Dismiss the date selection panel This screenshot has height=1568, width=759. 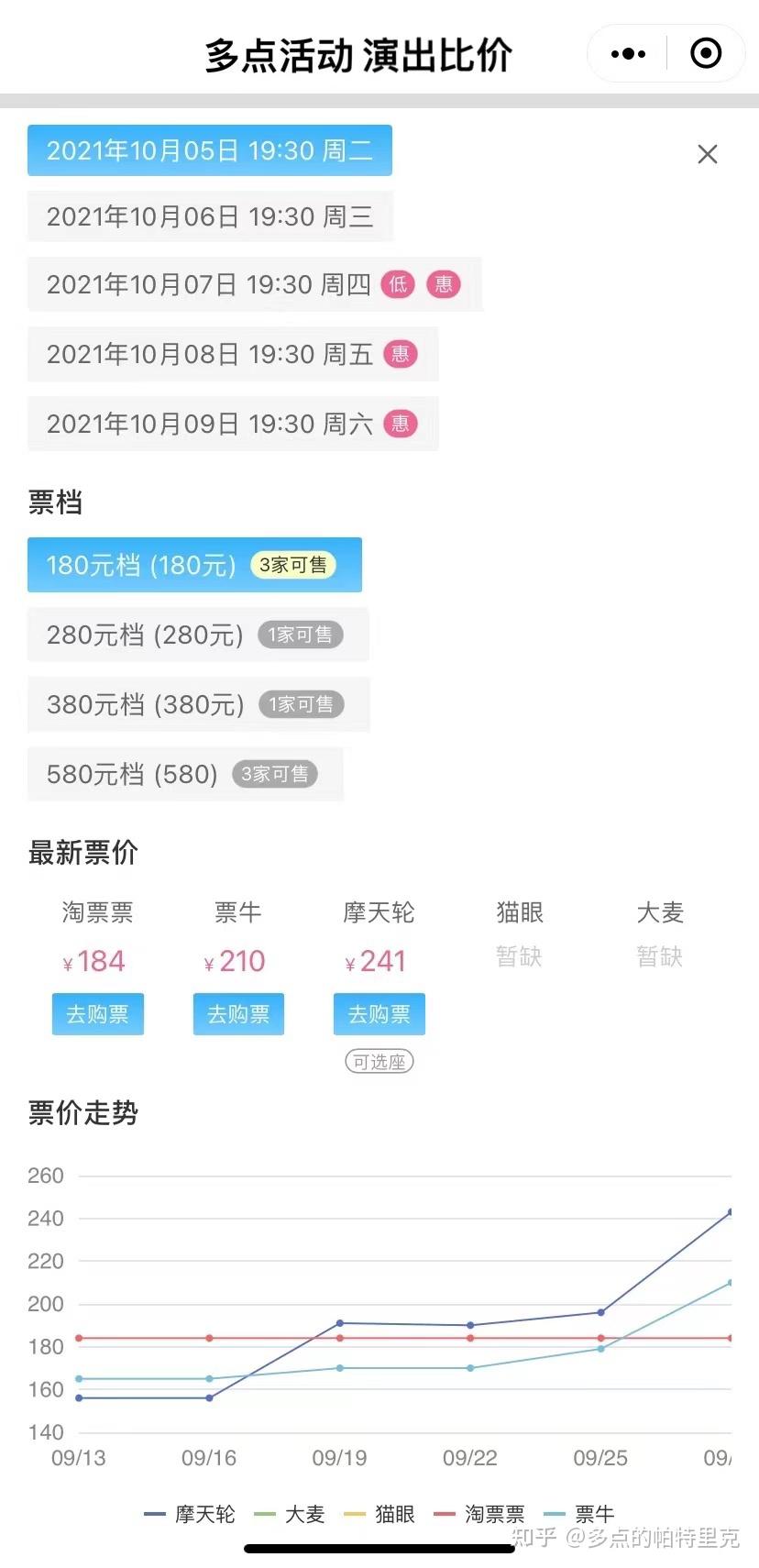[707, 154]
